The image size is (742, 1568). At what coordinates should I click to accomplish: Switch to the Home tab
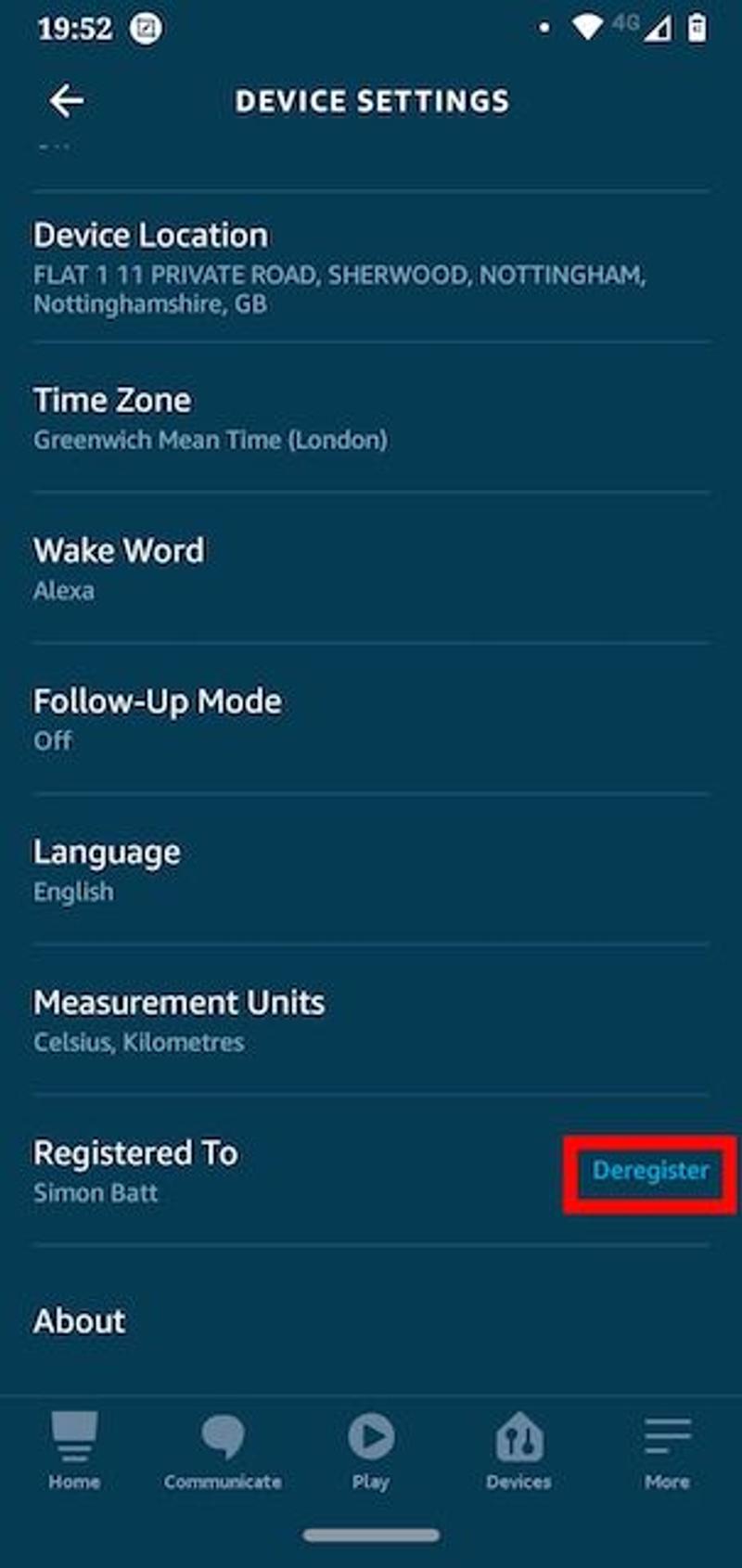74,1451
